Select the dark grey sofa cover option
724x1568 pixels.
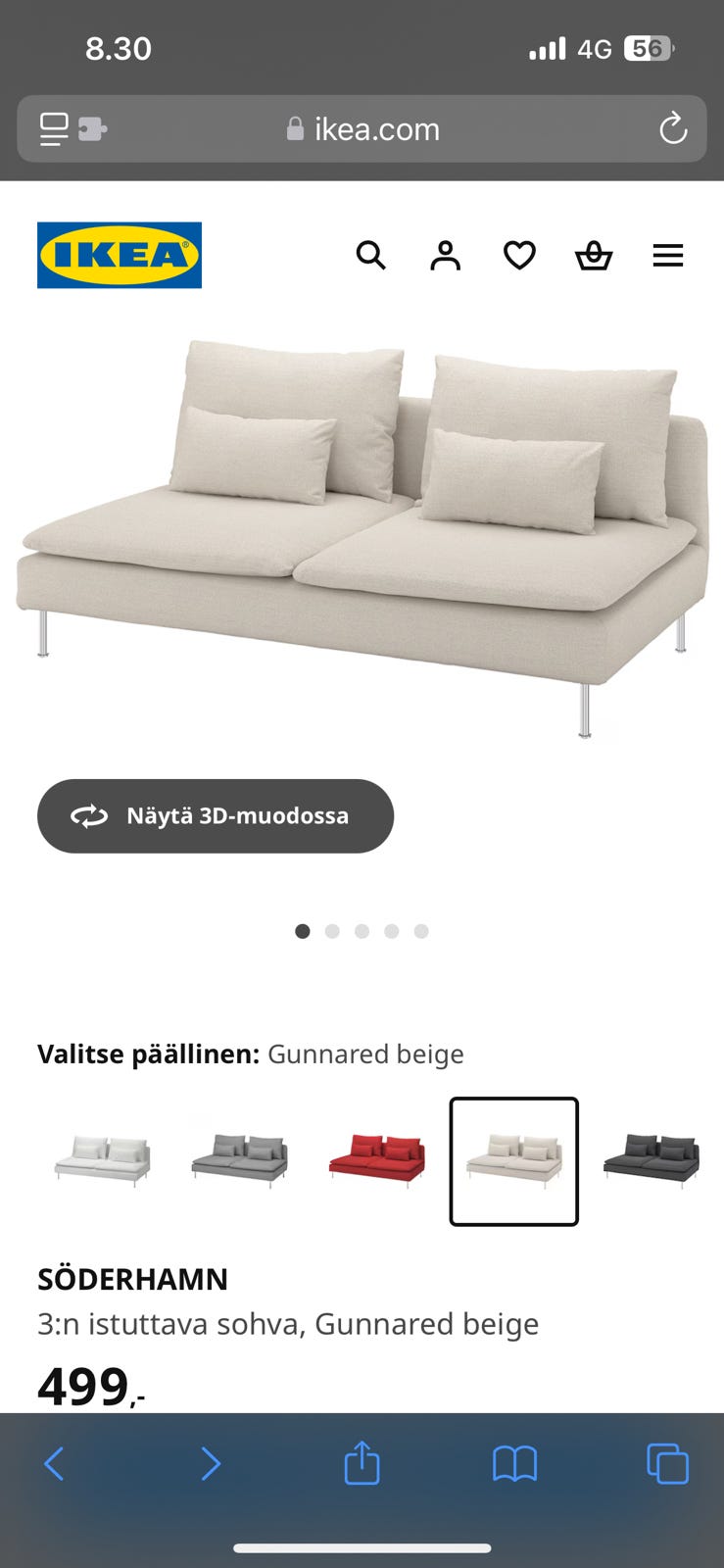(x=652, y=1161)
